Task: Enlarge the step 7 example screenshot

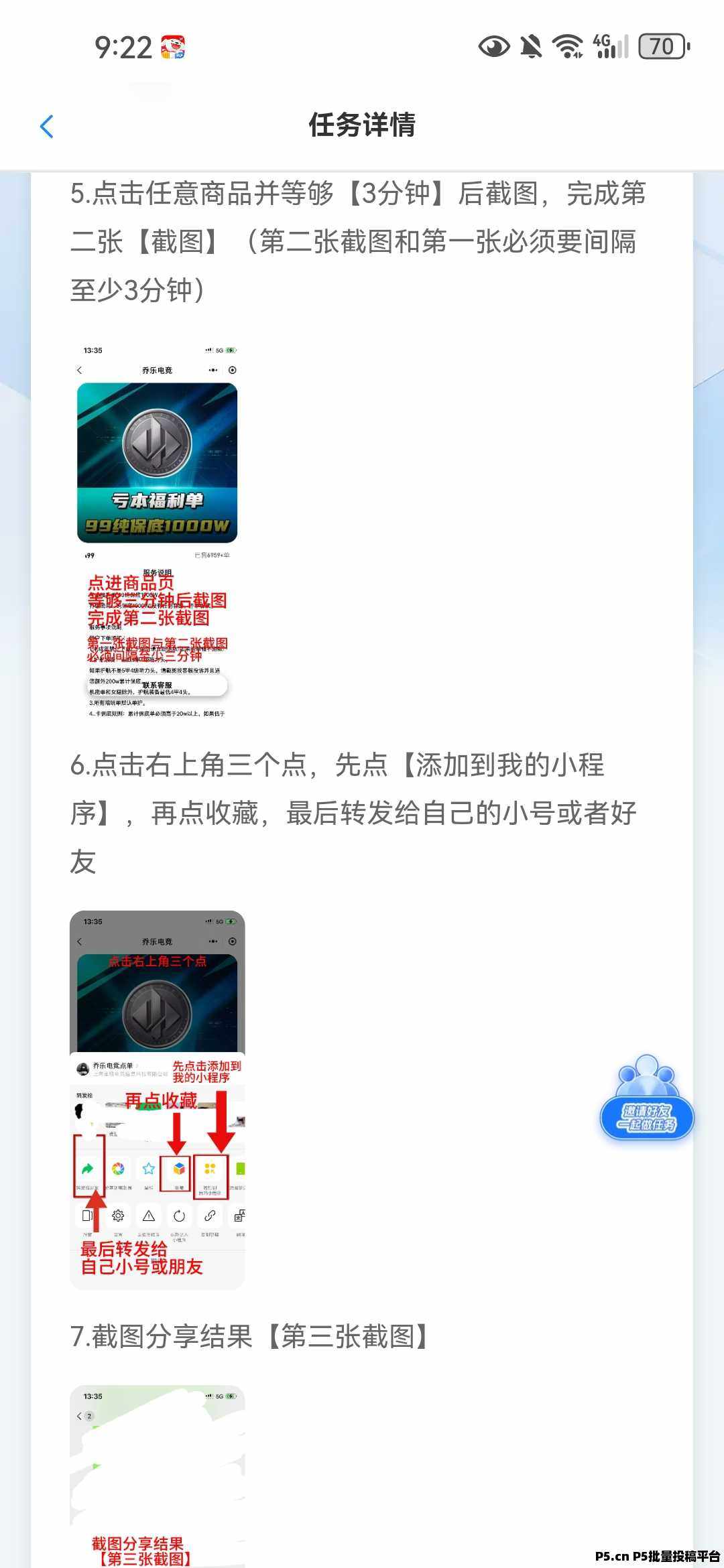Action: coord(157,1476)
